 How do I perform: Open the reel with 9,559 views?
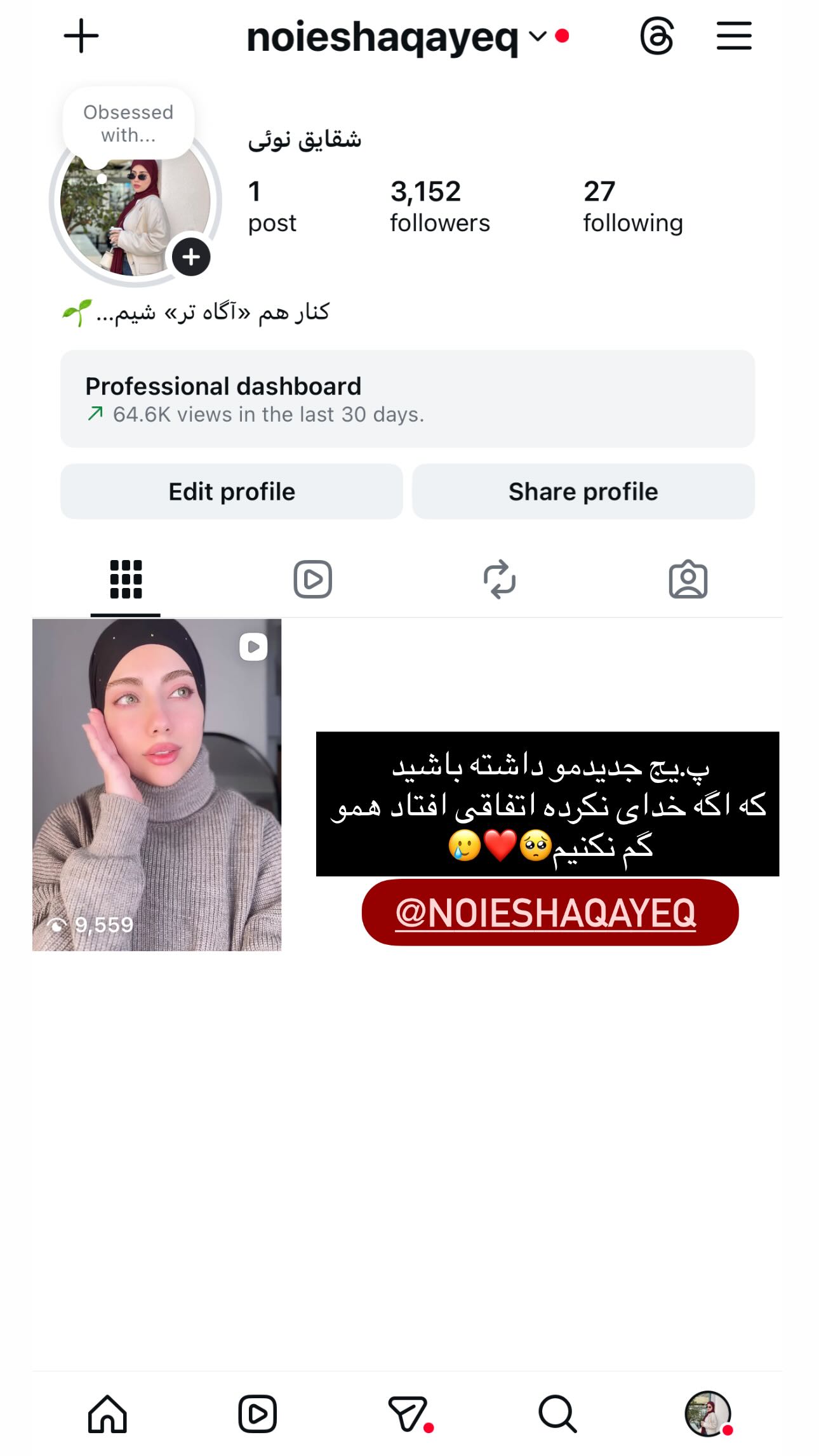point(157,785)
